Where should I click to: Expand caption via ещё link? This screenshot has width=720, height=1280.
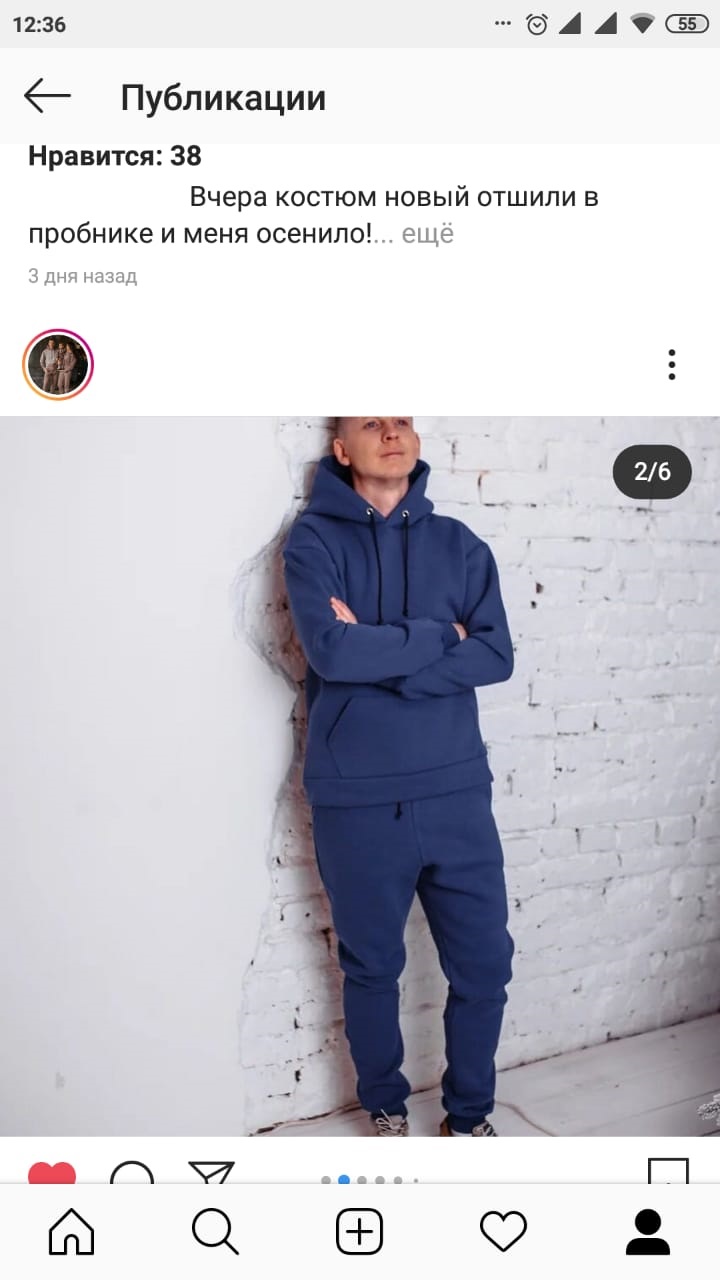428,234
